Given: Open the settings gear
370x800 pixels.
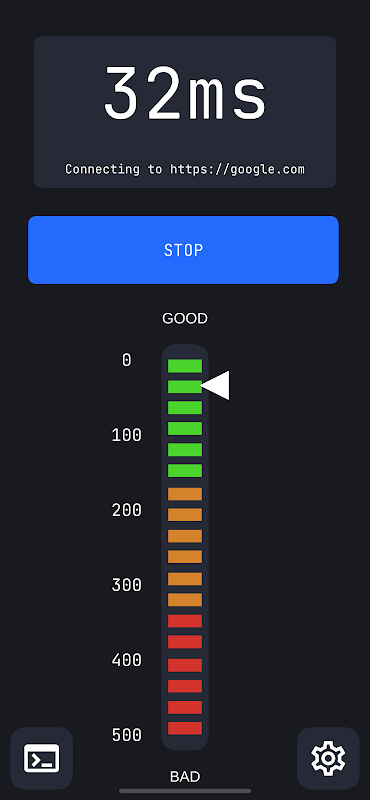Looking at the screenshot, I should [x=328, y=758].
